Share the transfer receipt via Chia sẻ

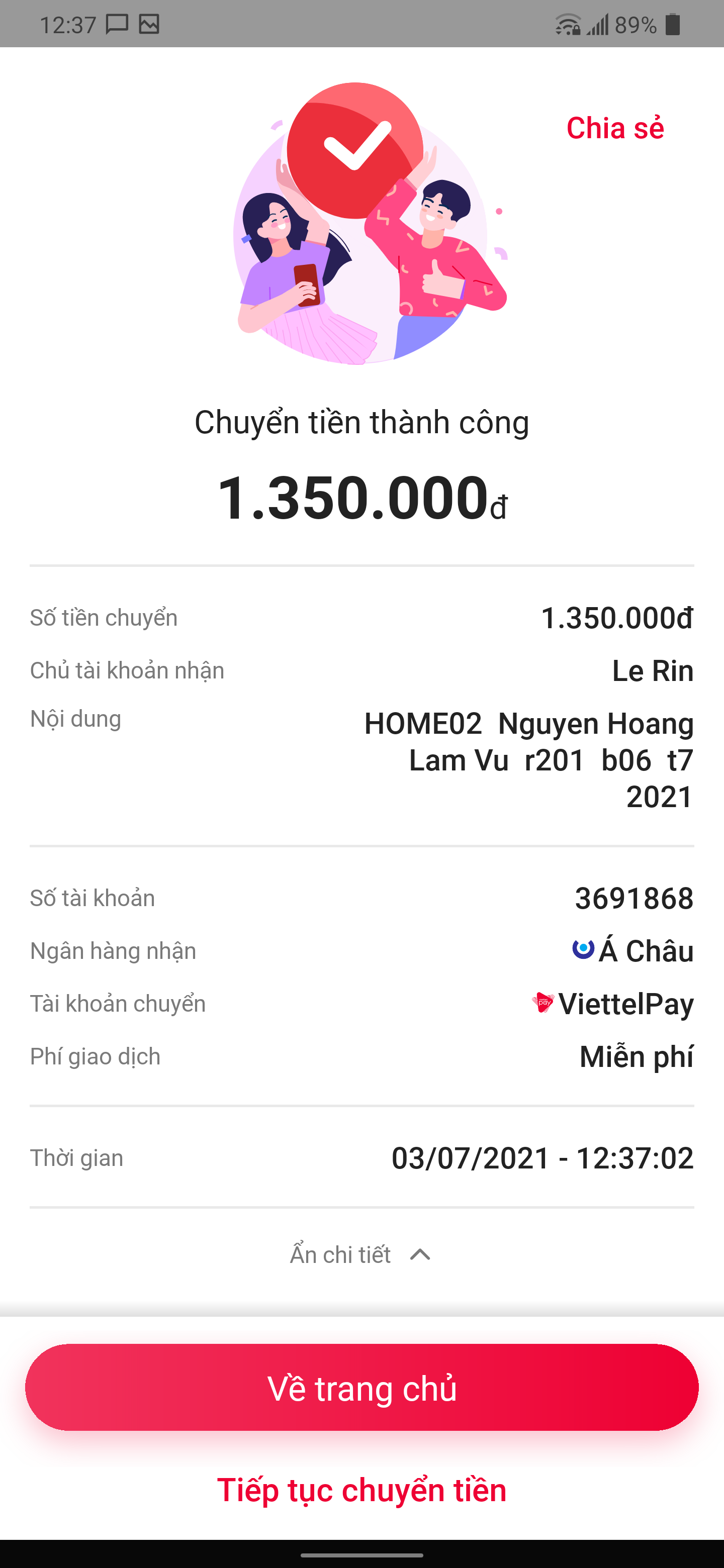614,129
